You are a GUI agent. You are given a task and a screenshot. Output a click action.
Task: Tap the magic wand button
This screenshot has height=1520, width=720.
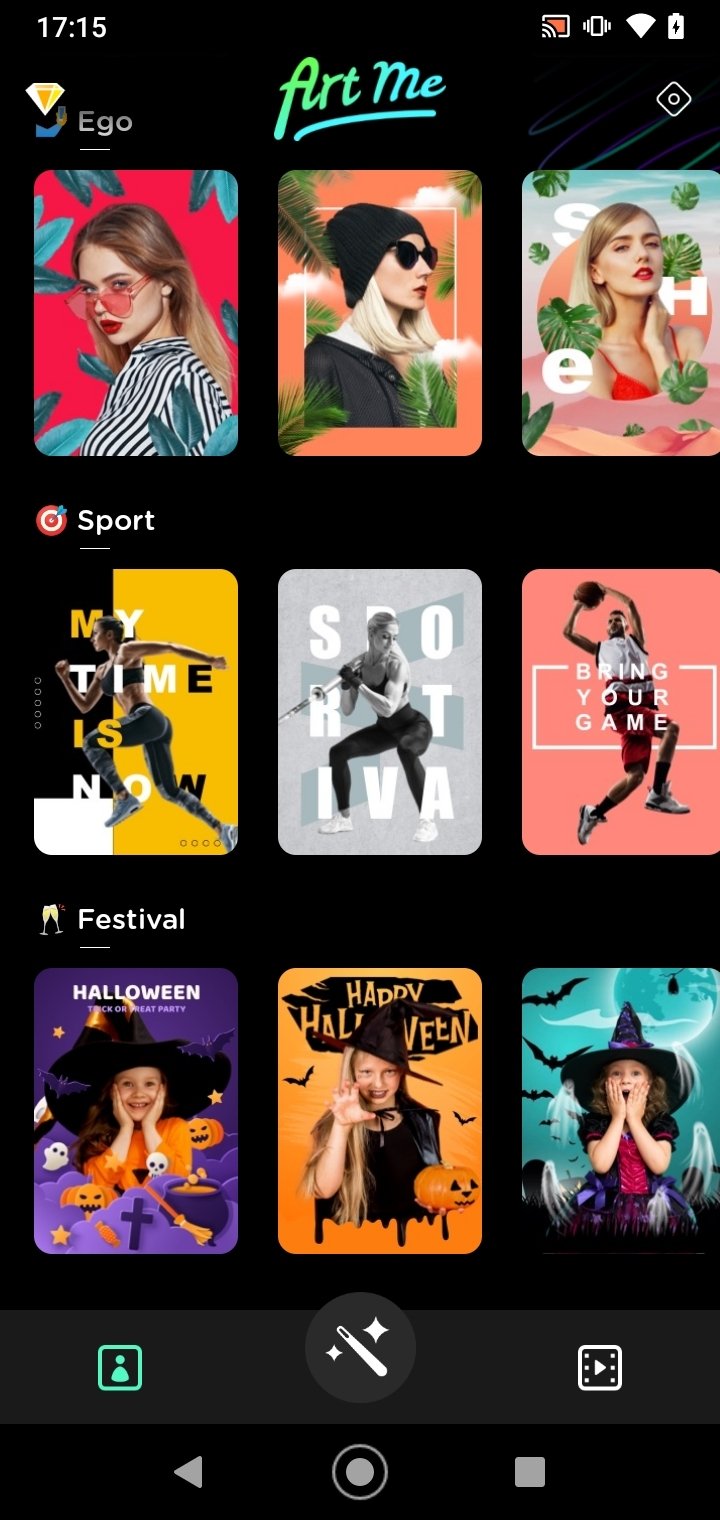click(360, 1348)
